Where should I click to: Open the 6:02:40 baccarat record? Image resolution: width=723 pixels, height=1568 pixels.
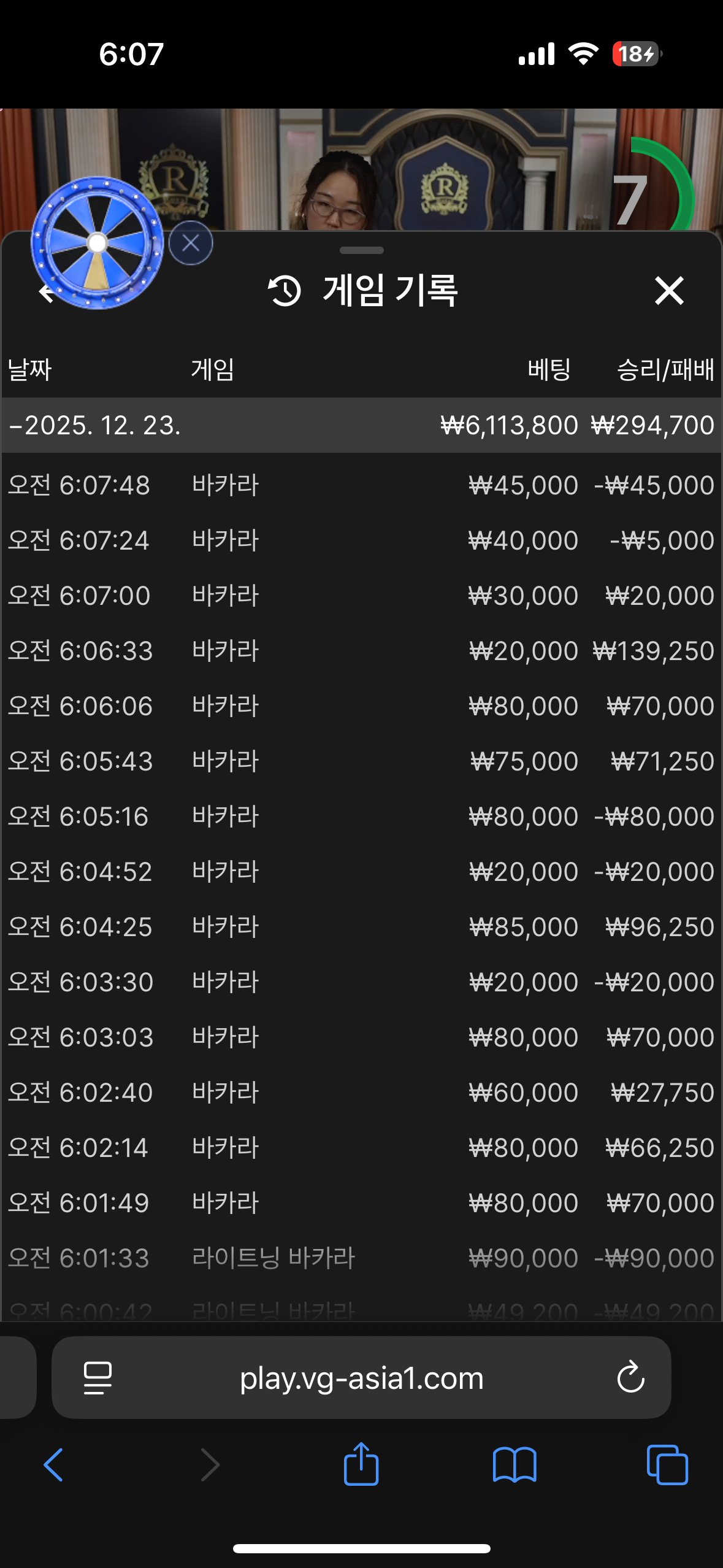[361, 1093]
